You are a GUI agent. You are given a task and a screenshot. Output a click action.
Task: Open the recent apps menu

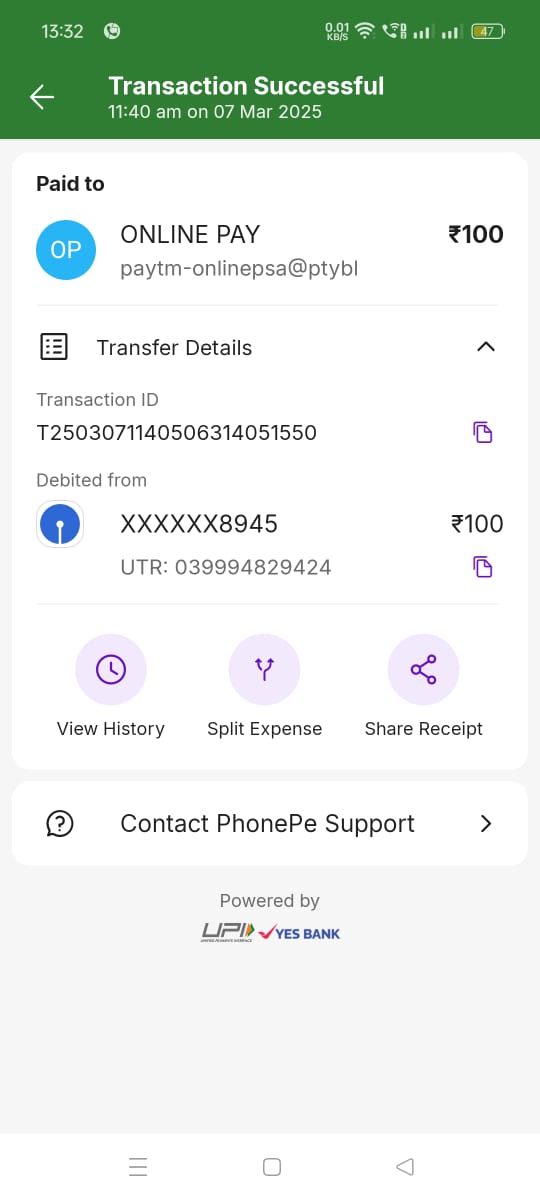(x=138, y=1166)
